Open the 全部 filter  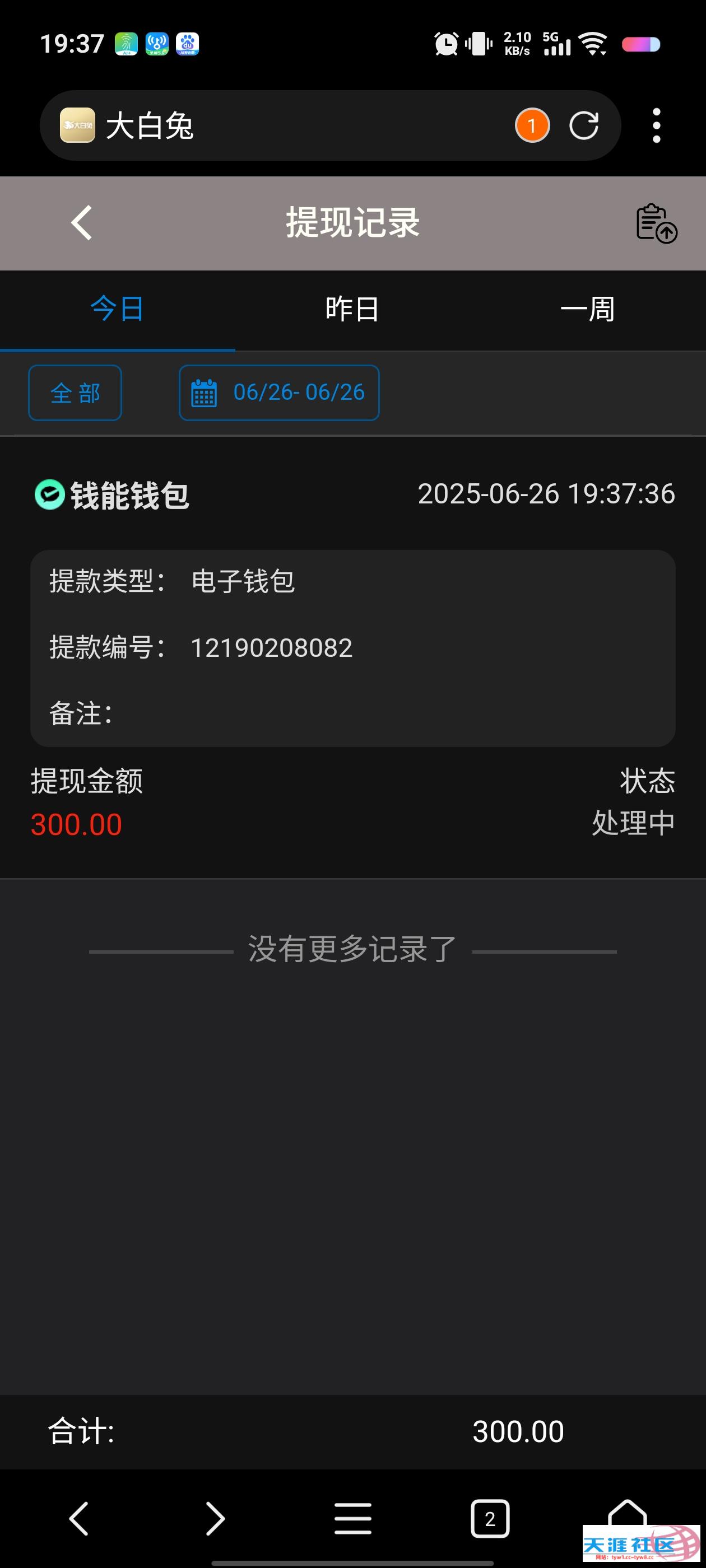75,393
